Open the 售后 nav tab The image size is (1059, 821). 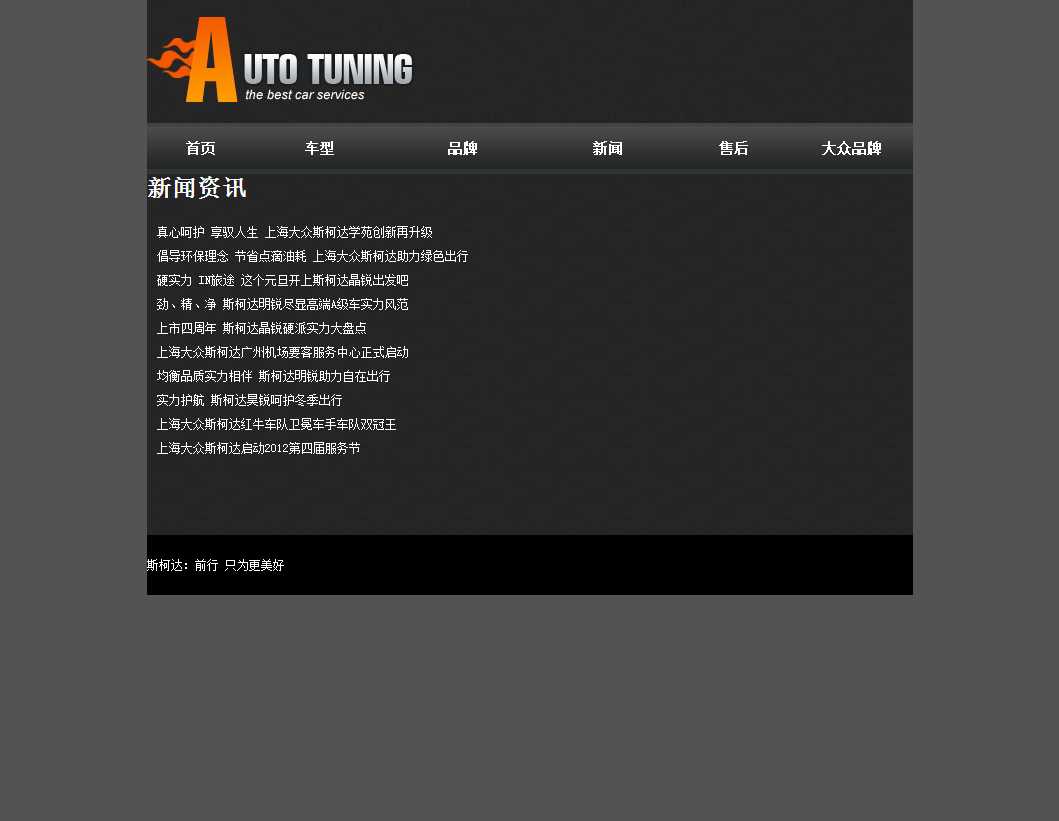(733, 149)
